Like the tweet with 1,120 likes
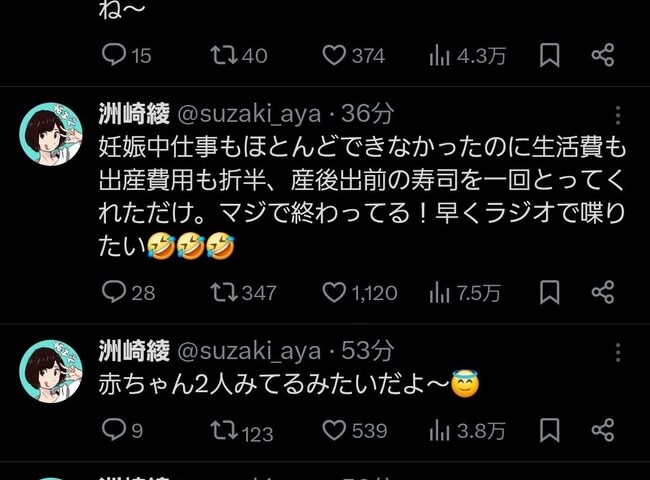This screenshot has width=650, height=480. tap(334, 292)
